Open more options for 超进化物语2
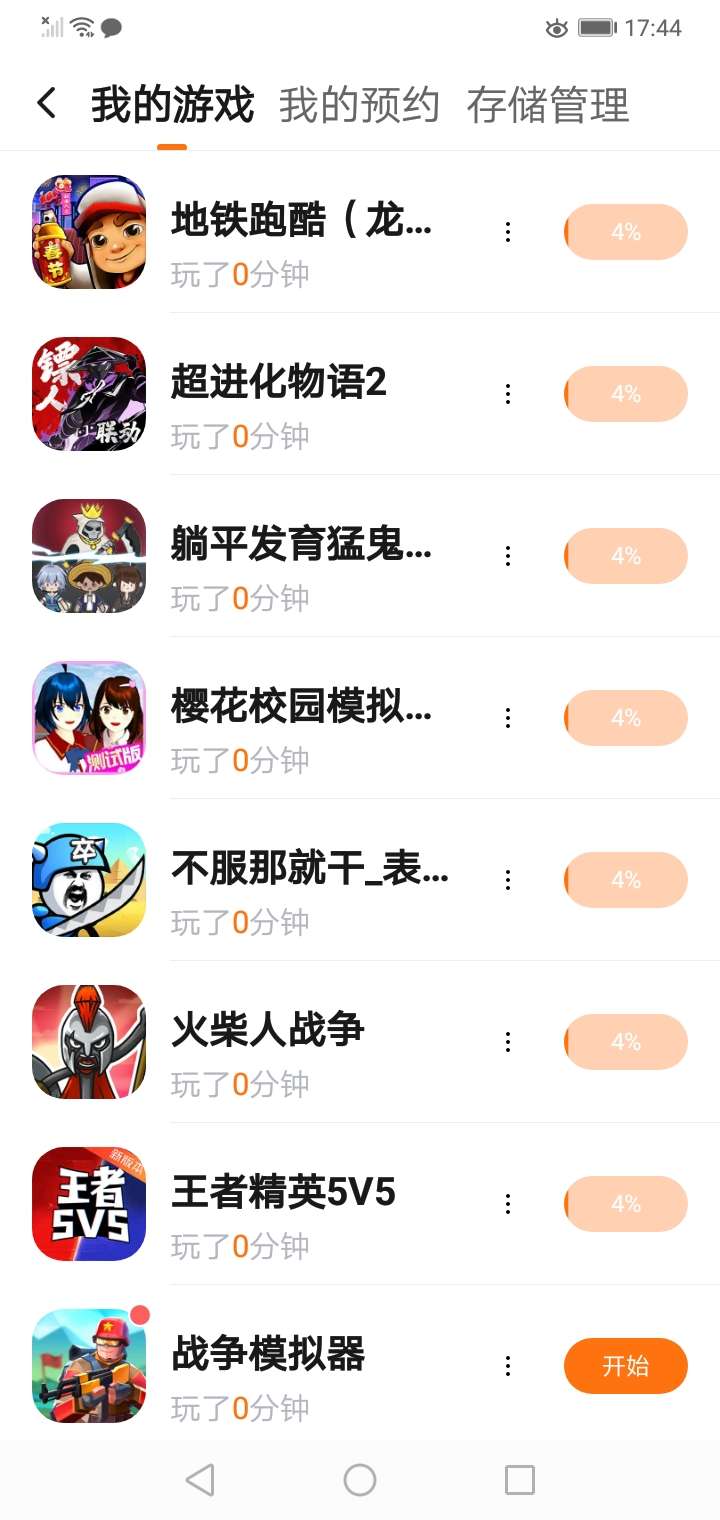720x1520 pixels. (x=508, y=394)
